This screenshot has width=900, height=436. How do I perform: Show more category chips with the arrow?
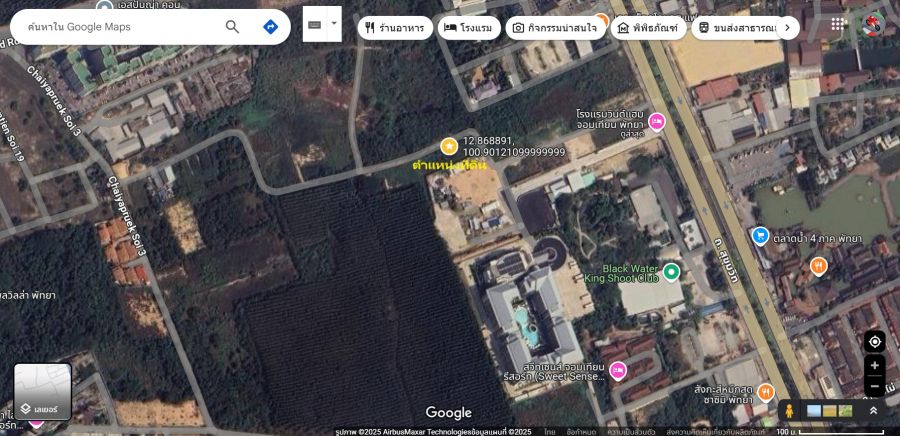(789, 28)
